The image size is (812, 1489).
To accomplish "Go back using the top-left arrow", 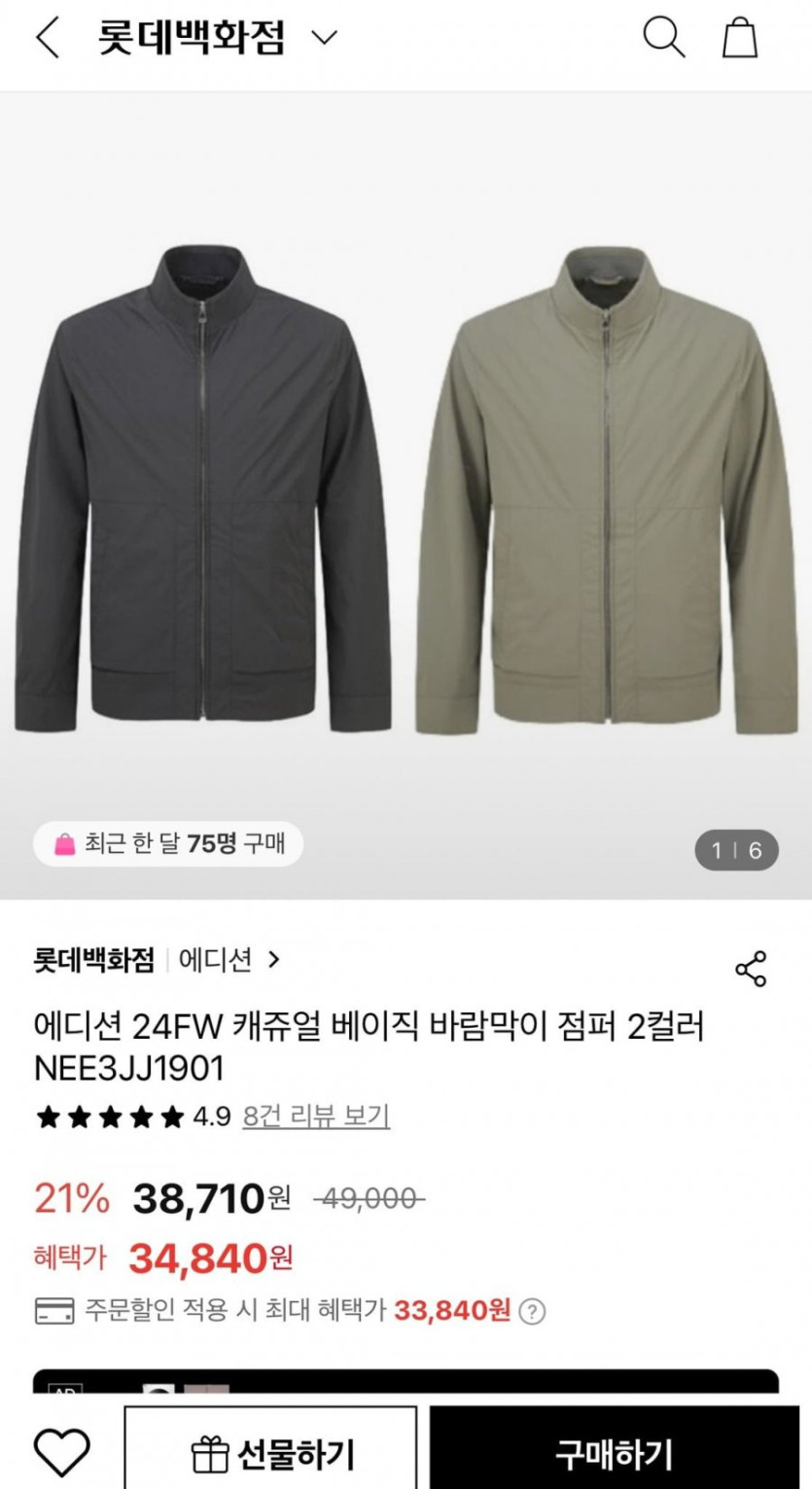I will [x=47, y=38].
